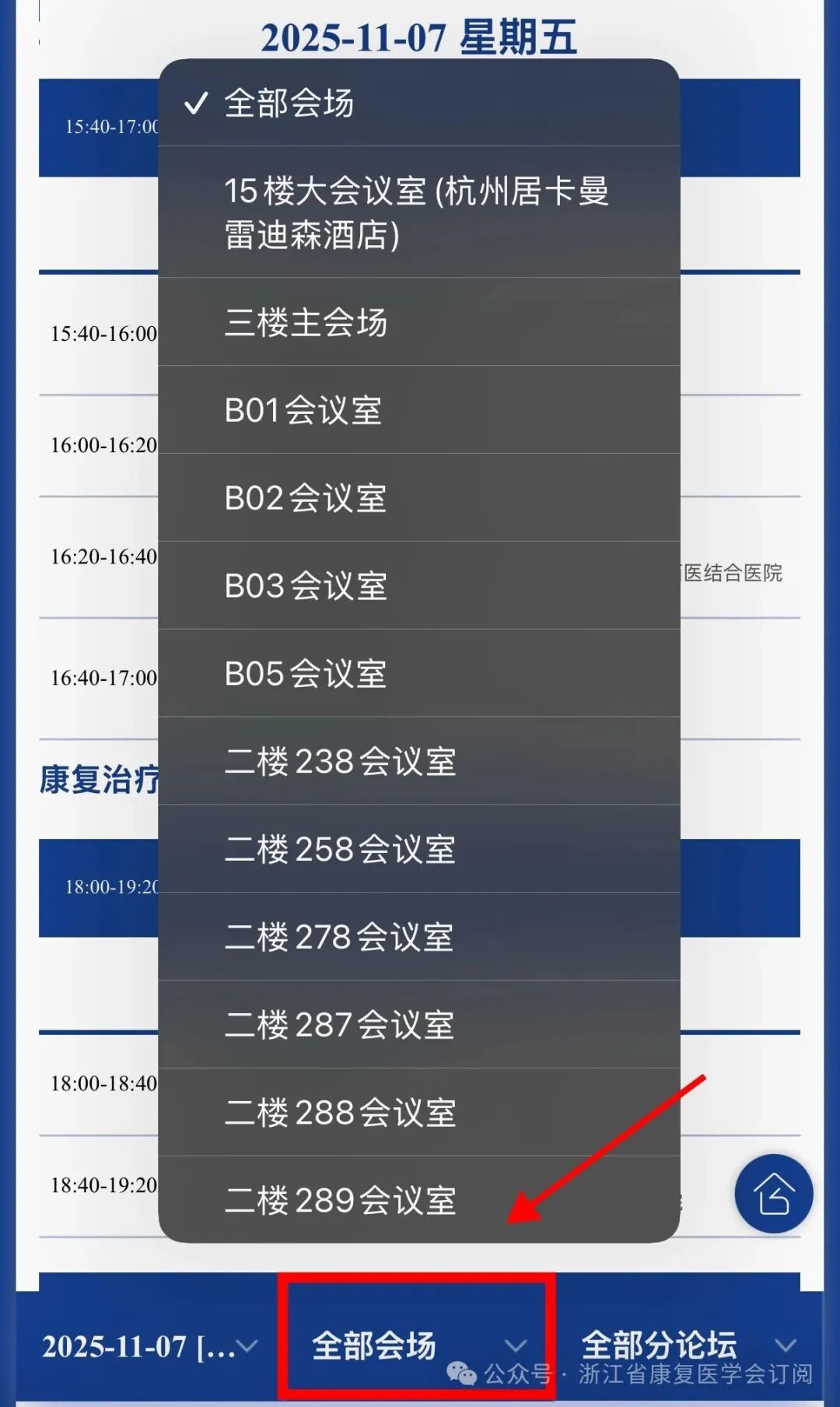
Task: Tap the 2025-11-07 星期五 date header
Action: 420,38
